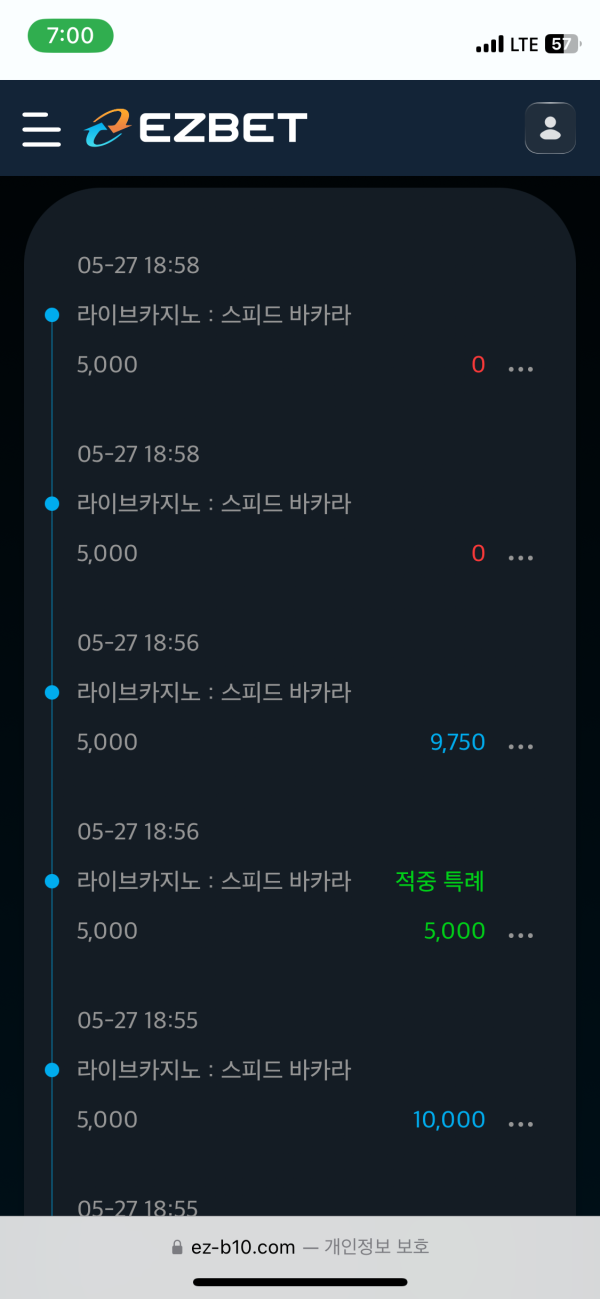Expand the options for the 10,000 payout bet
Viewport: 600px width, 1299px height.
click(x=521, y=1124)
